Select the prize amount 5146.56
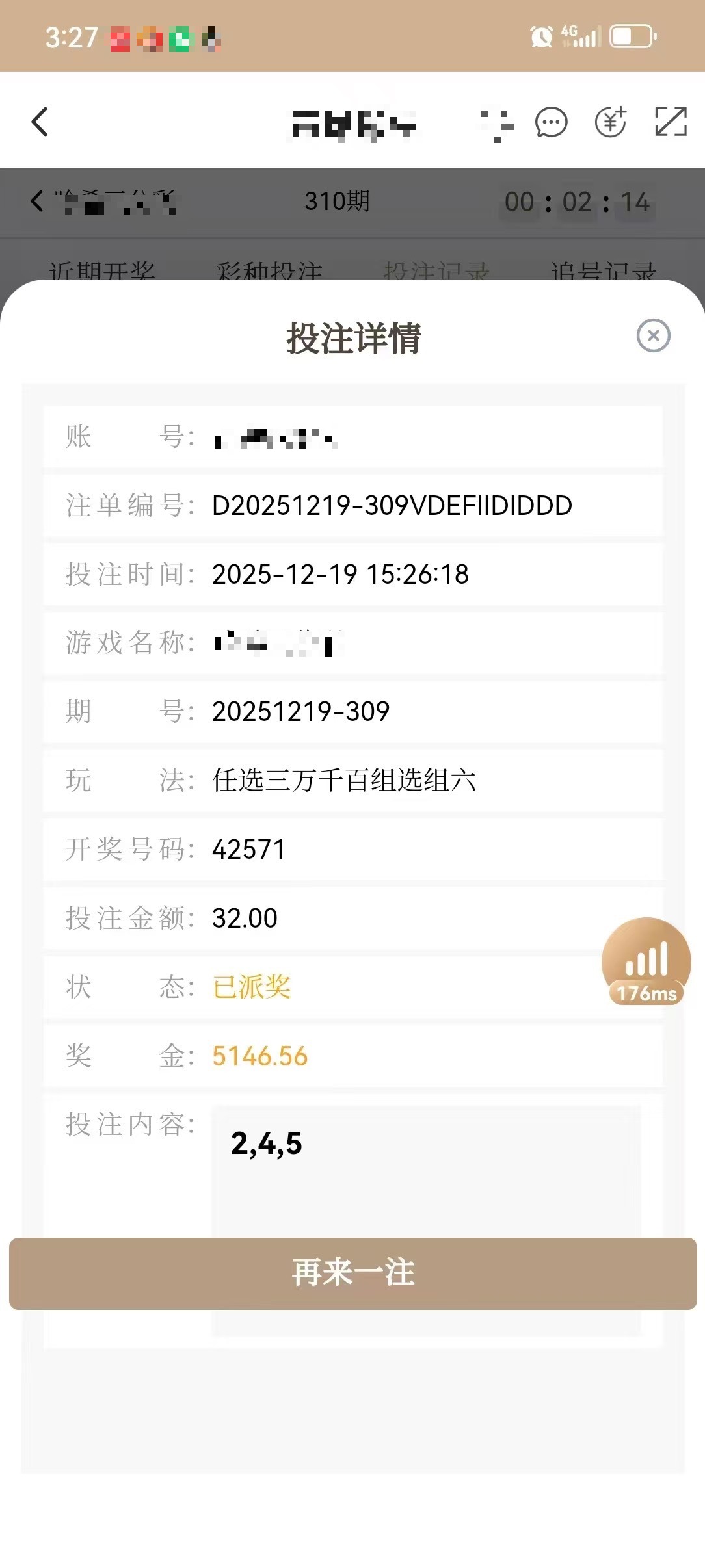Screen dimensions: 705x1568 click(x=259, y=1056)
